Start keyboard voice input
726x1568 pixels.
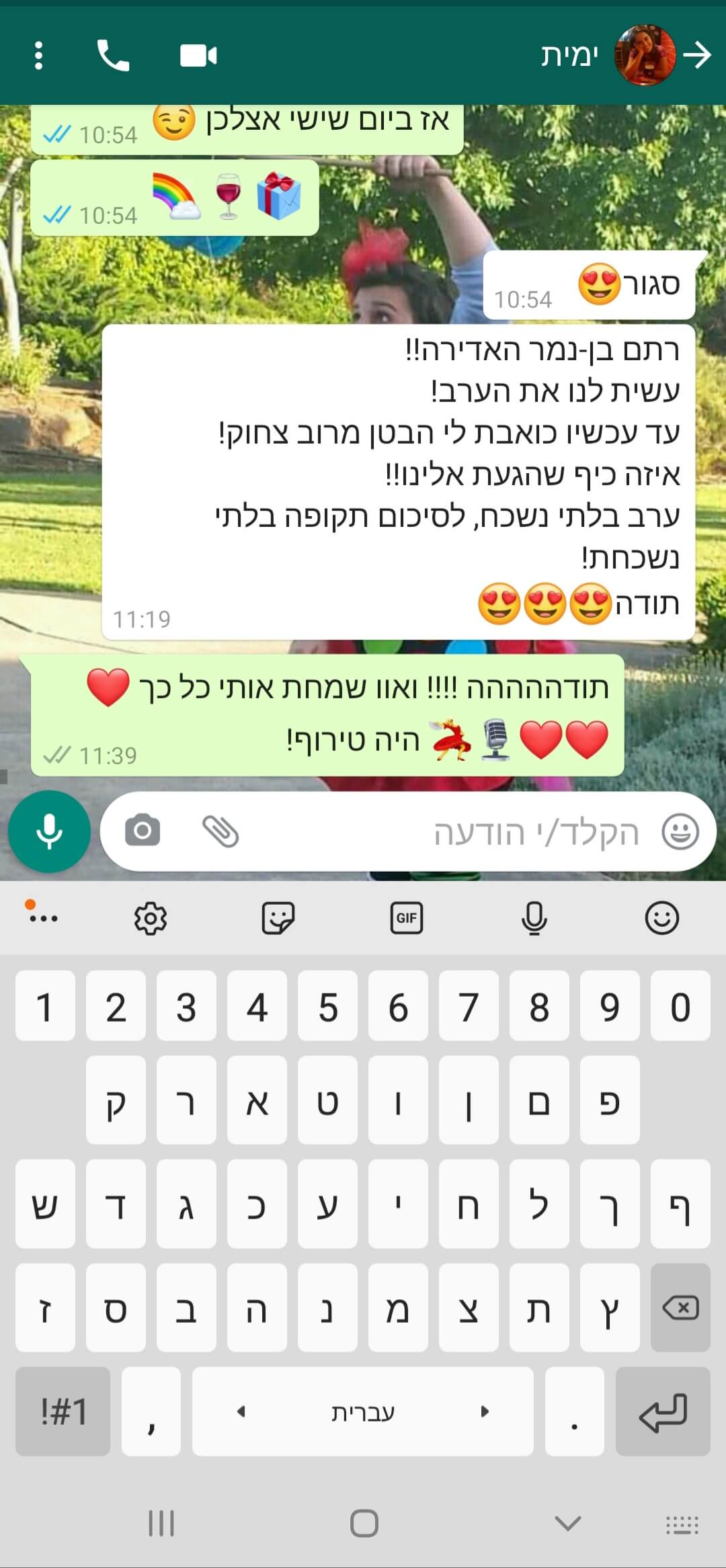point(534,918)
